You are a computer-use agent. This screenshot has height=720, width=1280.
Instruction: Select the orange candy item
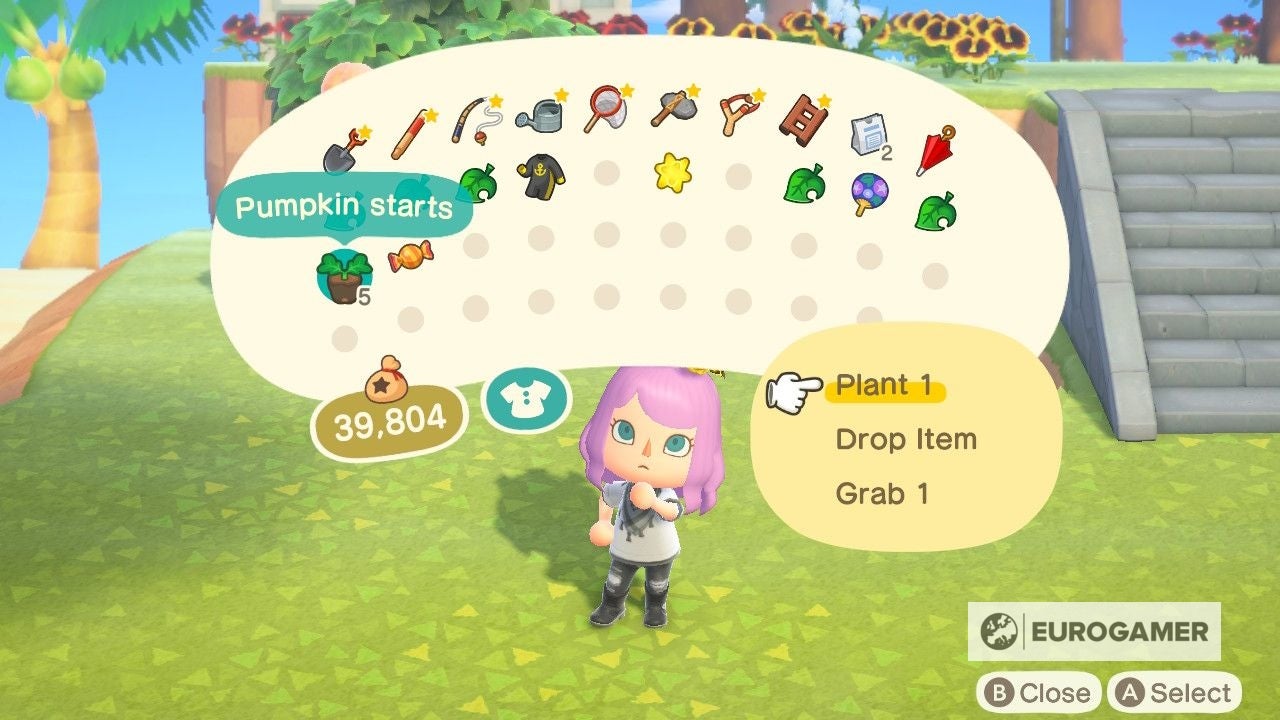coord(410,257)
